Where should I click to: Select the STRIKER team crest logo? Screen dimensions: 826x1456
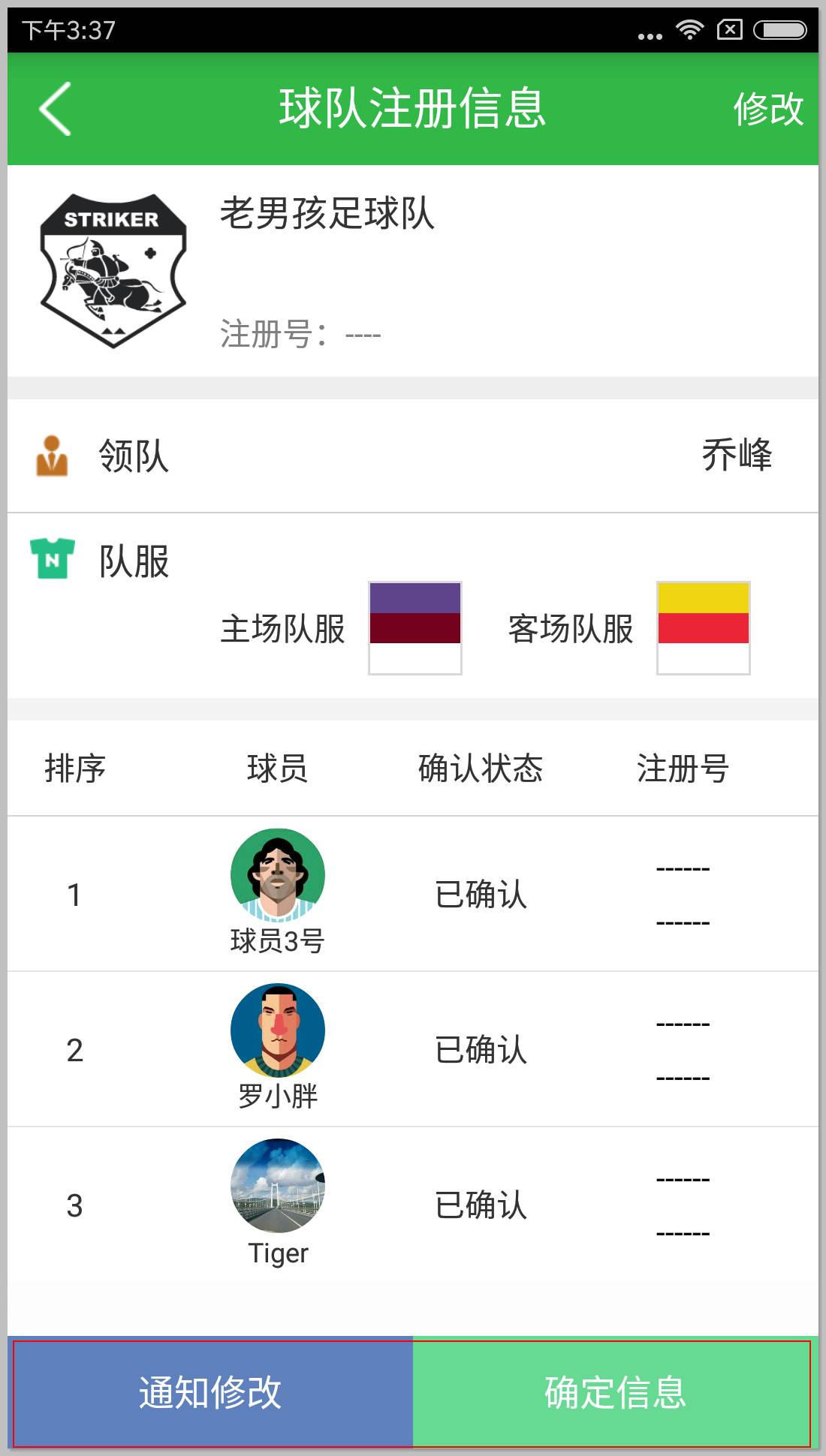point(114,270)
